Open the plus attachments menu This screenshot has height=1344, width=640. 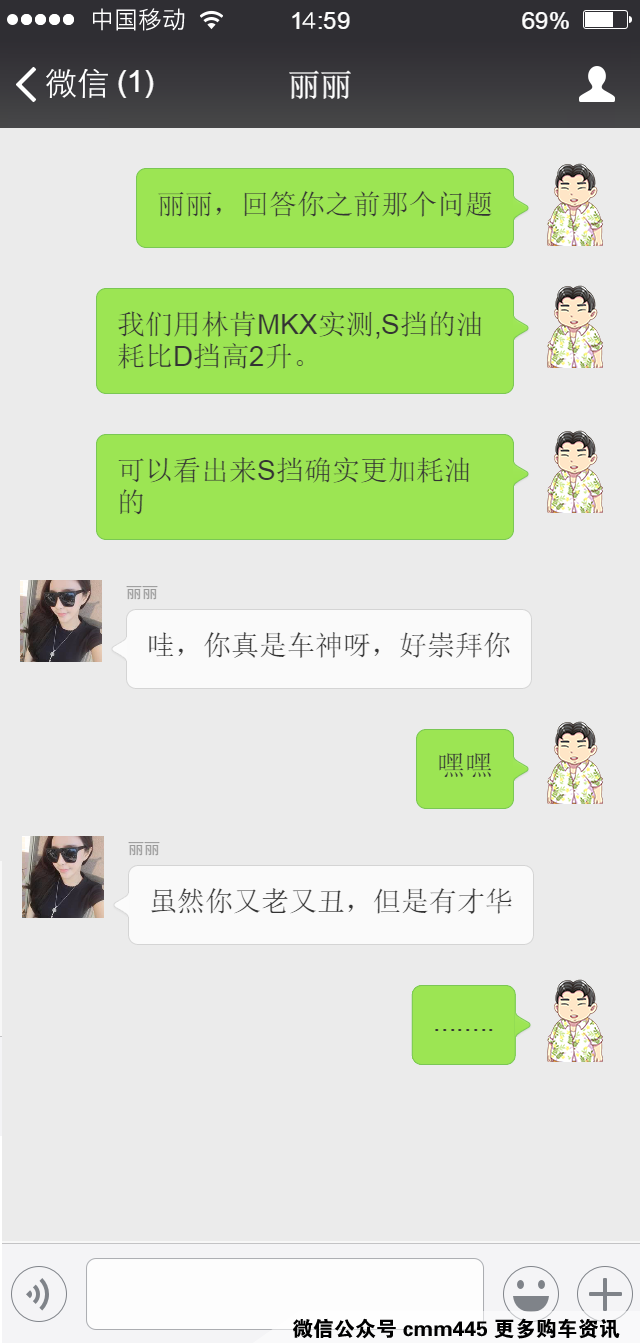[x=605, y=1294]
